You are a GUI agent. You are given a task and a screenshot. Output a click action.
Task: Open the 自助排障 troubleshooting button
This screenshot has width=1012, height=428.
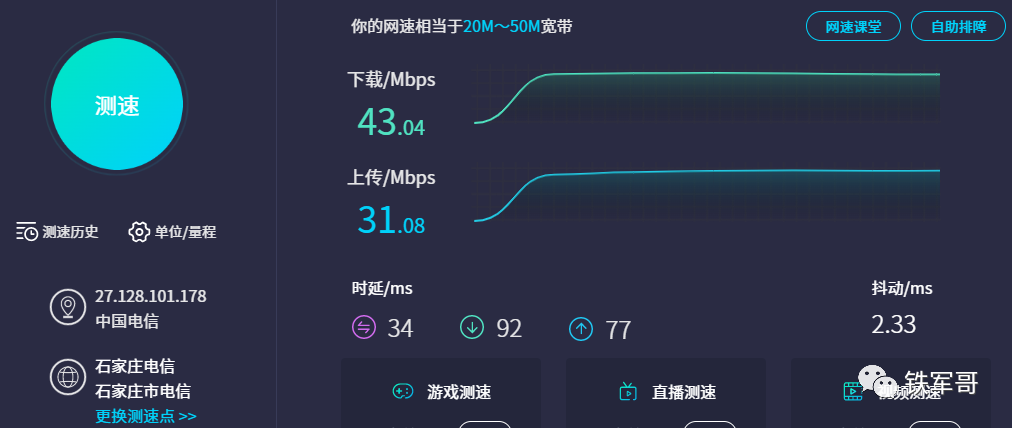(x=958, y=27)
